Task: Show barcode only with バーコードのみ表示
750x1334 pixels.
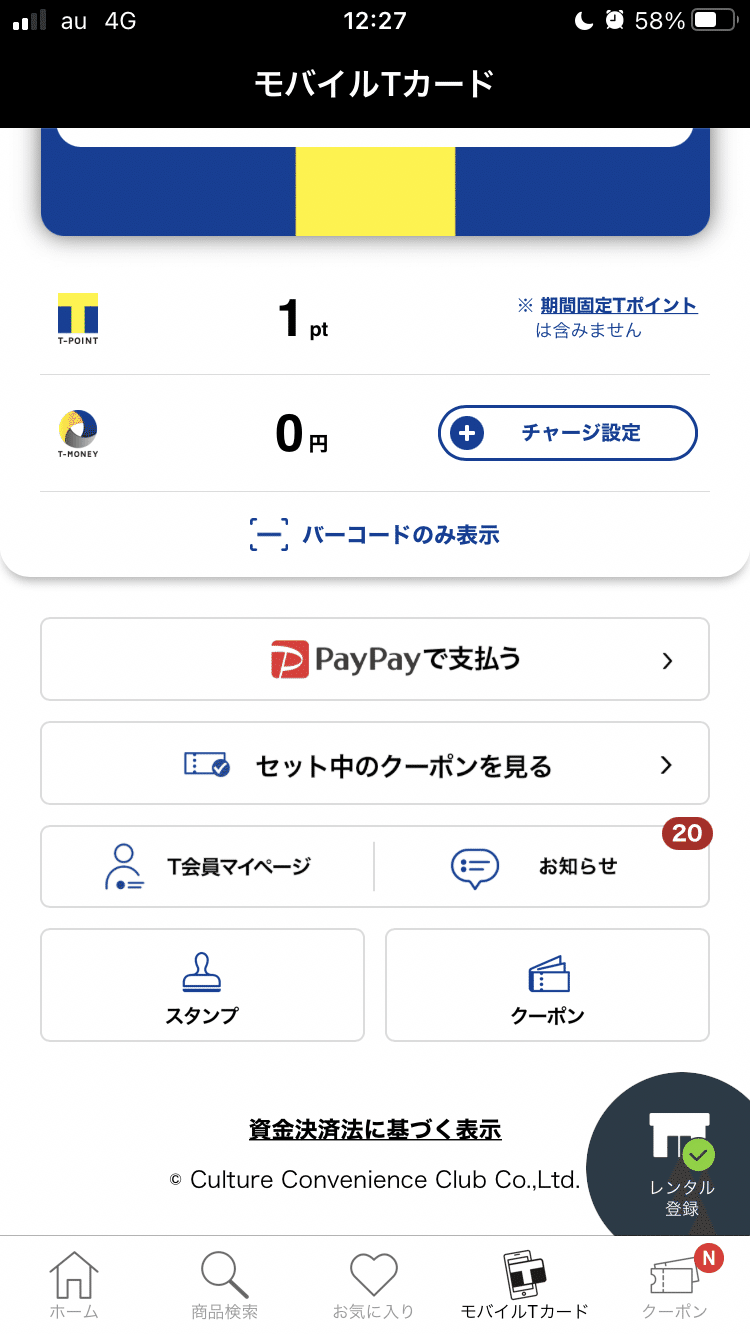Action: [375, 535]
